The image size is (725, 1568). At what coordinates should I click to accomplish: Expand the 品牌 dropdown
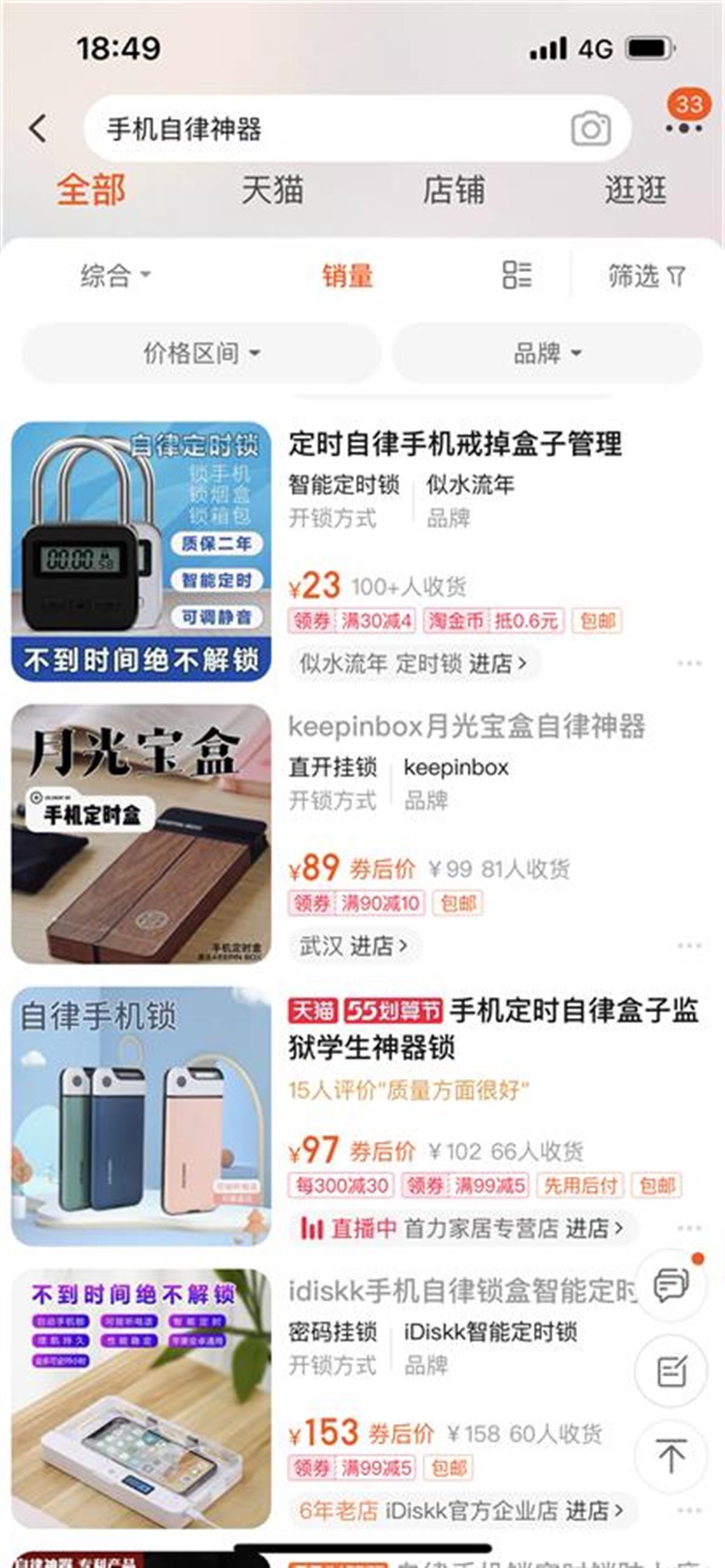click(547, 352)
